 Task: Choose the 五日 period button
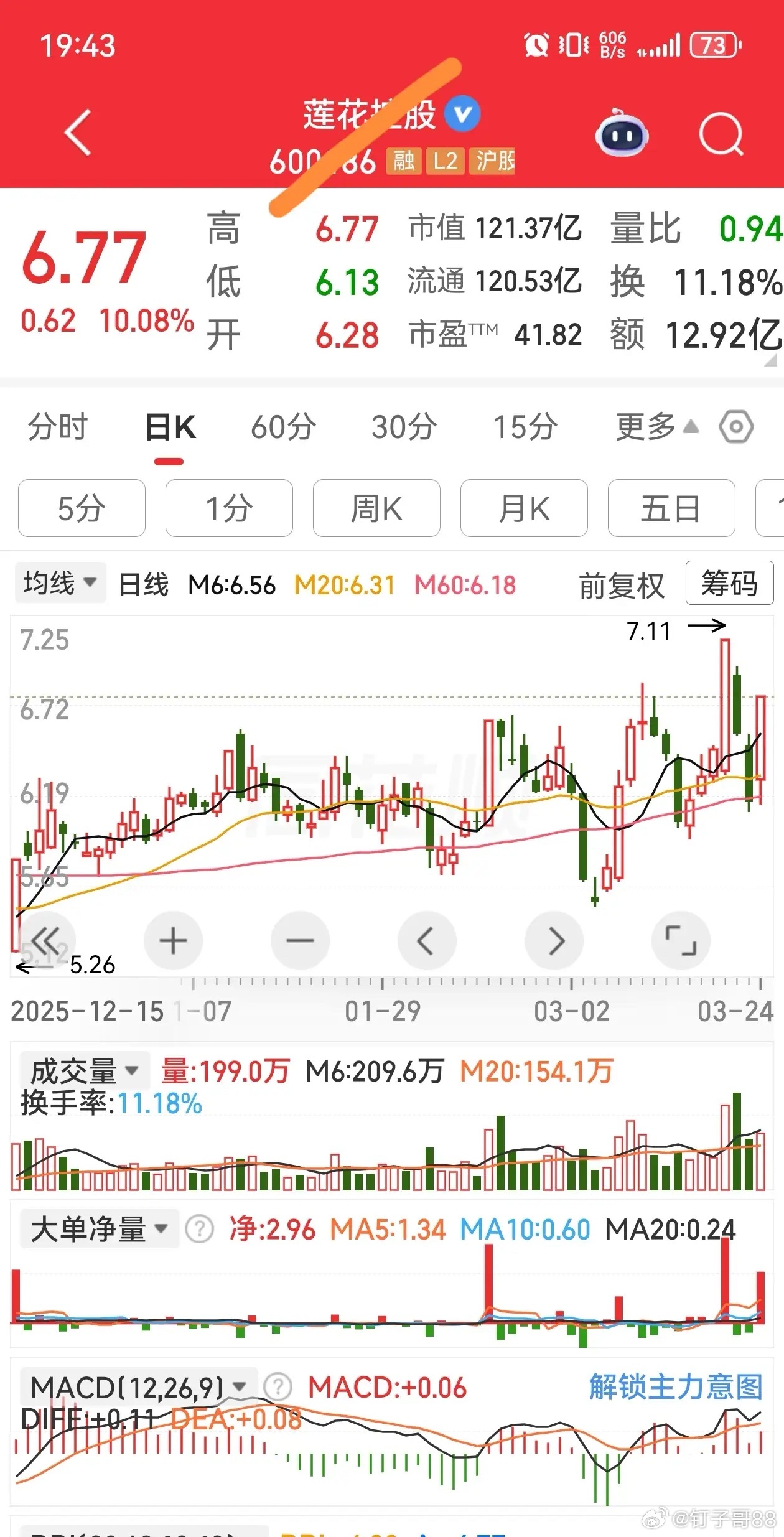point(671,508)
